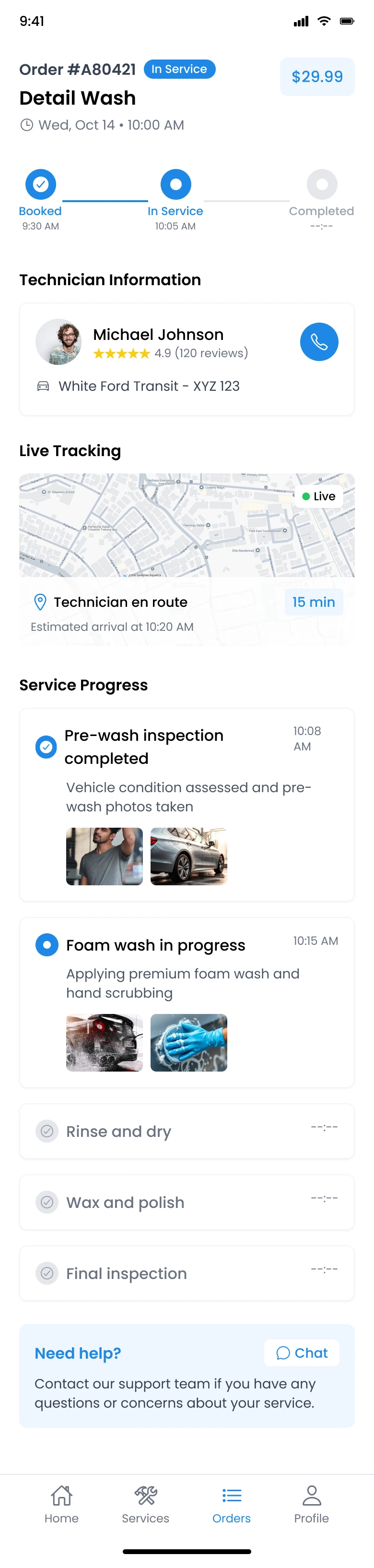Go to the Home tab
This screenshot has height=1568, width=374.
pyautogui.click(x=61, y=1504)
